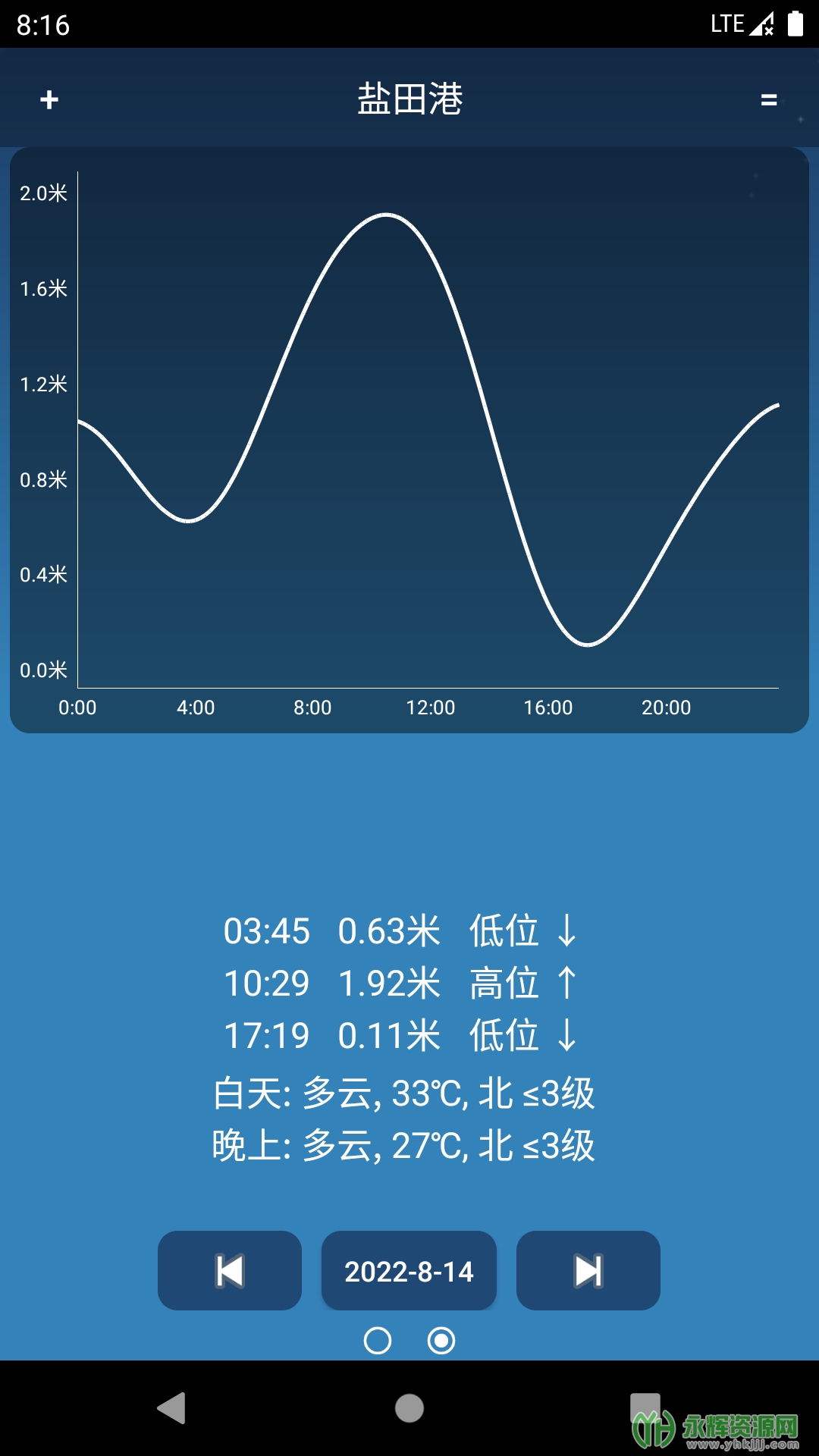Switch to the first page indicator dot
This screenshot has width=819, height=1456.
tap(378, 1341)
